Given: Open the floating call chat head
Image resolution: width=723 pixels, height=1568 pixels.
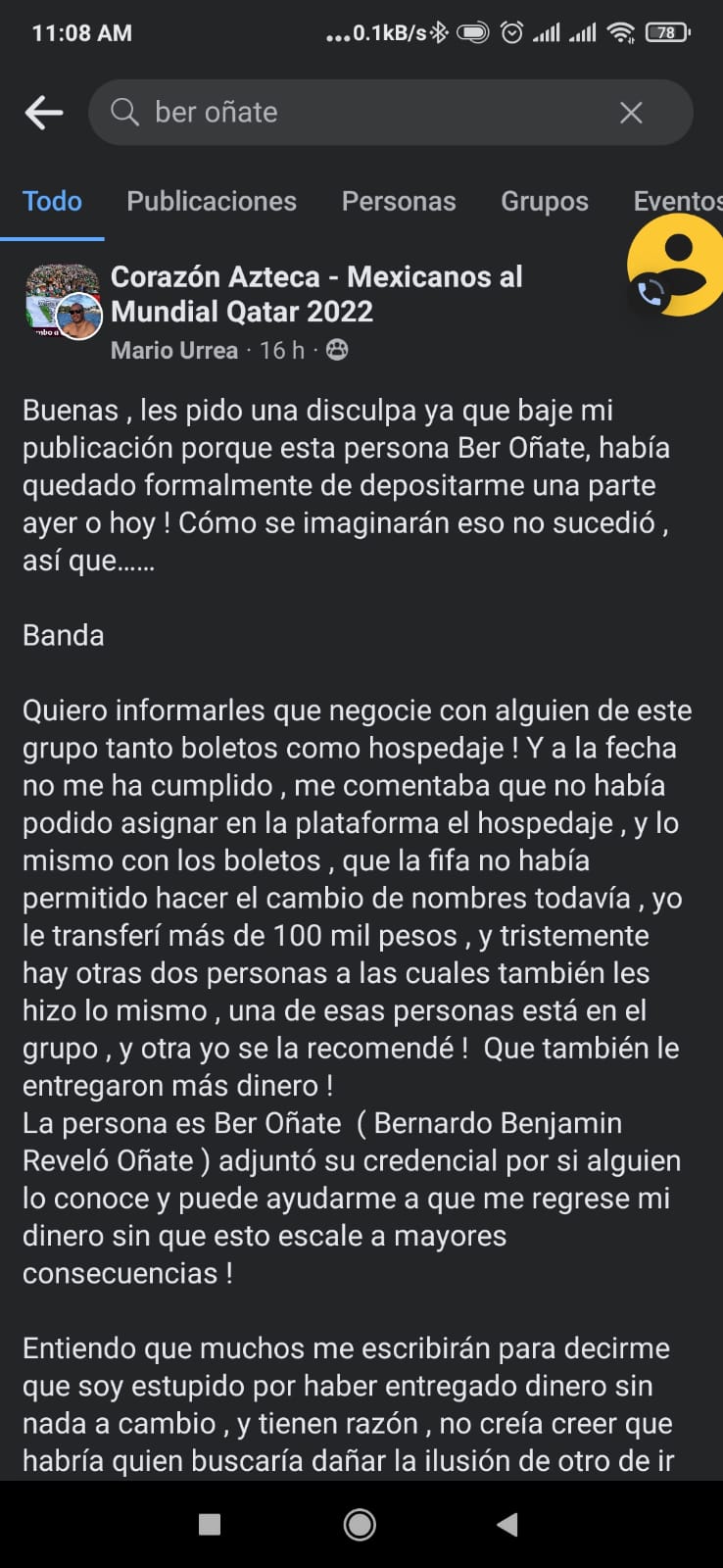Looking at the screenshot, I should click(x=675, y=266).
